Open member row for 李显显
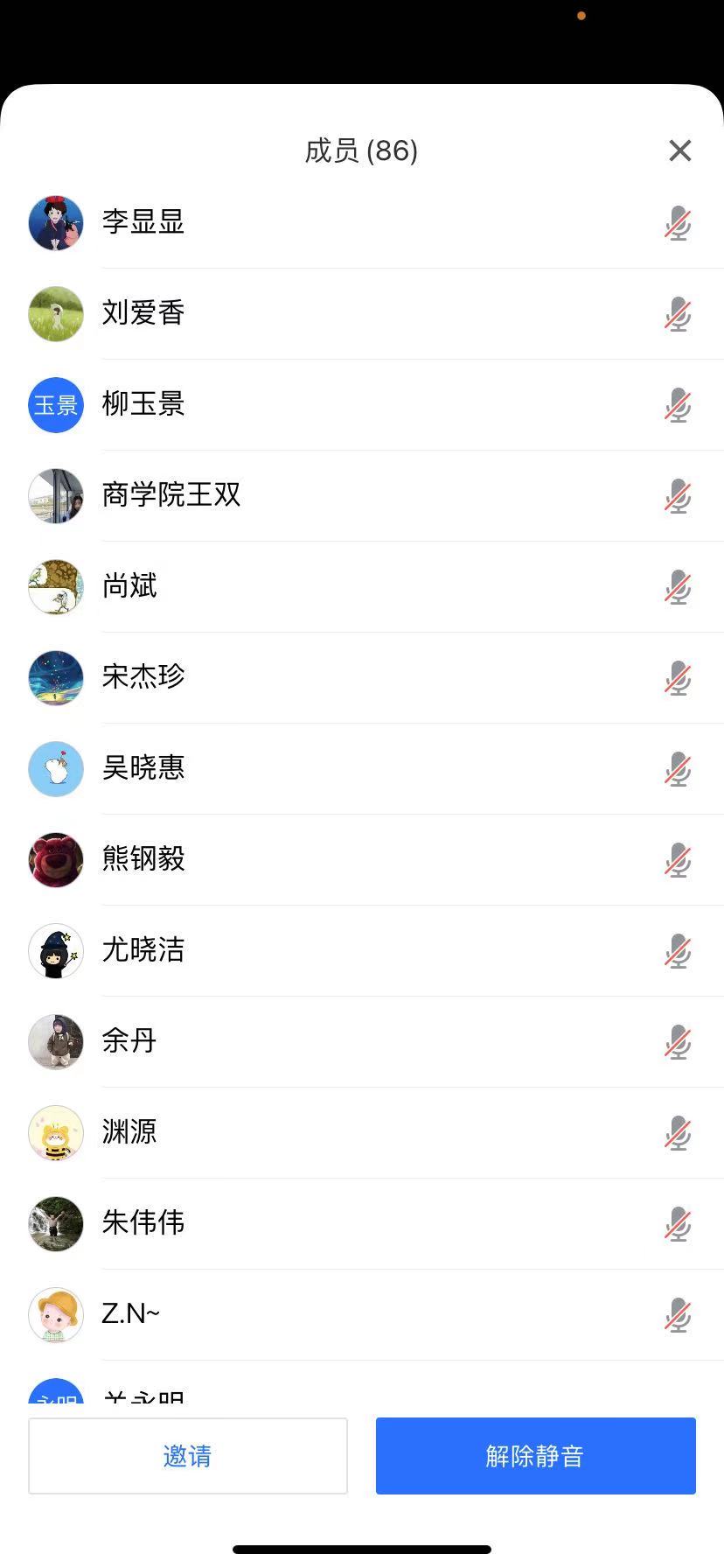Image resolution: width=724 pixels, height=1568 pixels. coord(143,222)
